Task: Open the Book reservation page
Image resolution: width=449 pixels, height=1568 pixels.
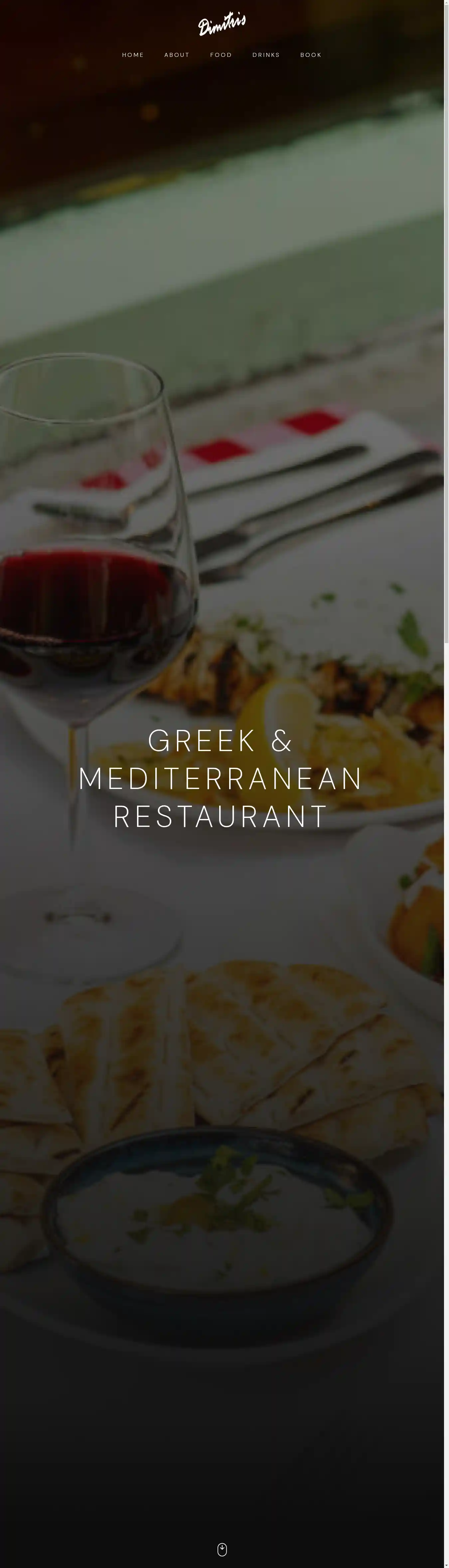Action: click(311, 55)
